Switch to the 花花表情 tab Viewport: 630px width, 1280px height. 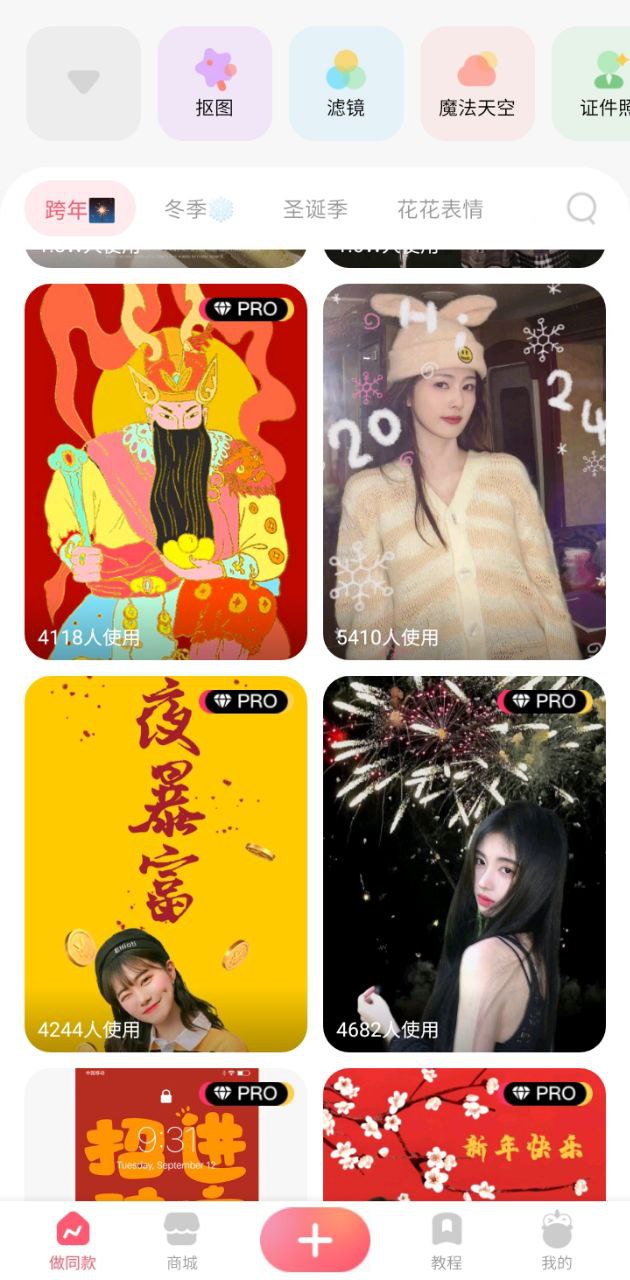(x=440, y=209)
